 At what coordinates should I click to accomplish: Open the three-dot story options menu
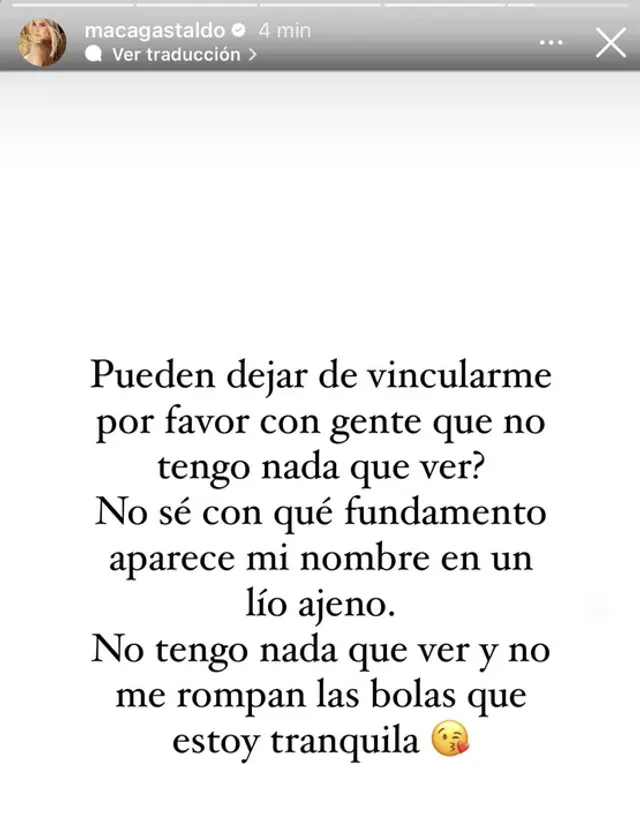coord(551,43)
